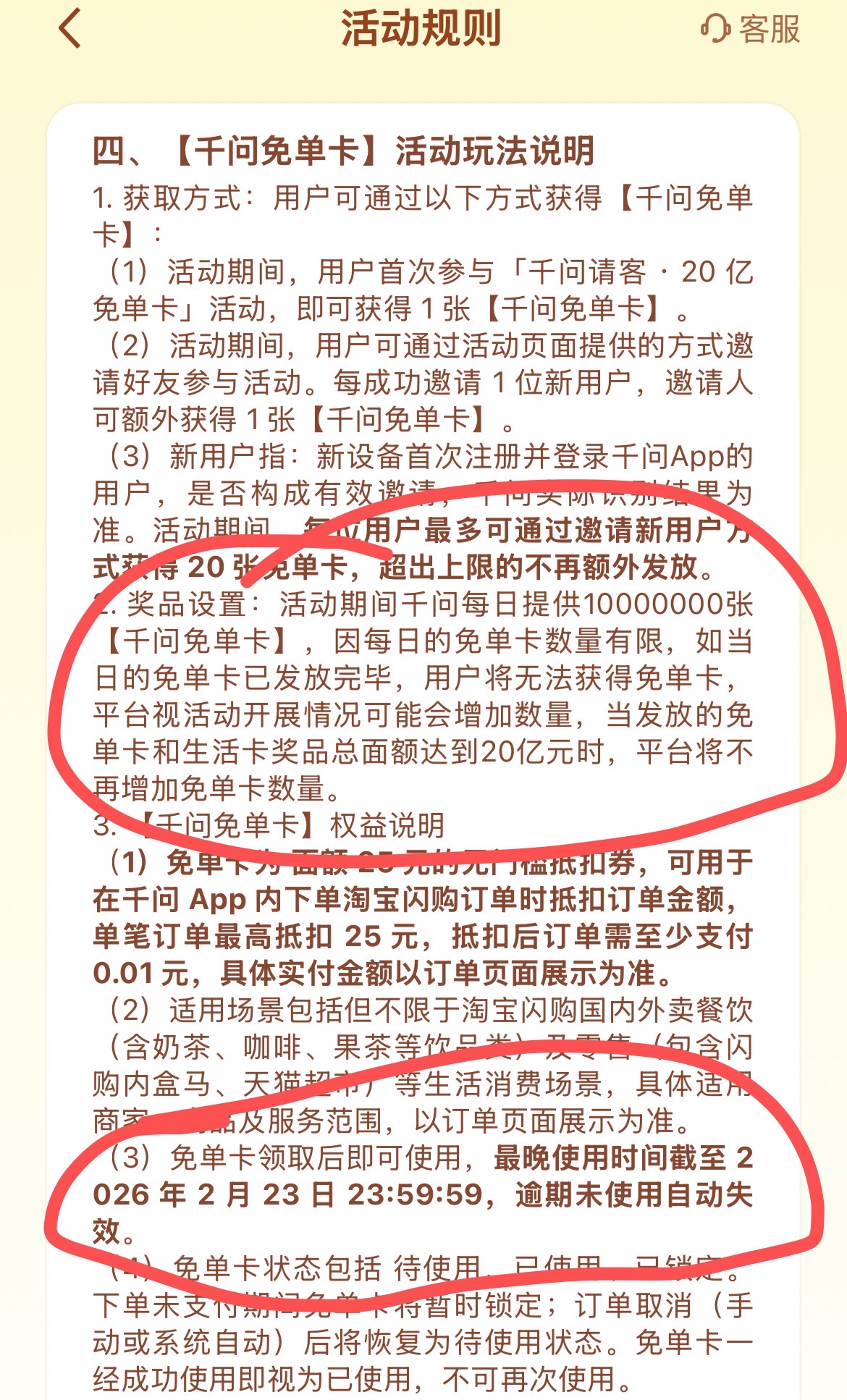Go back from the 活动规则 page
847x1400 pixels.
(x=70, y=30)
